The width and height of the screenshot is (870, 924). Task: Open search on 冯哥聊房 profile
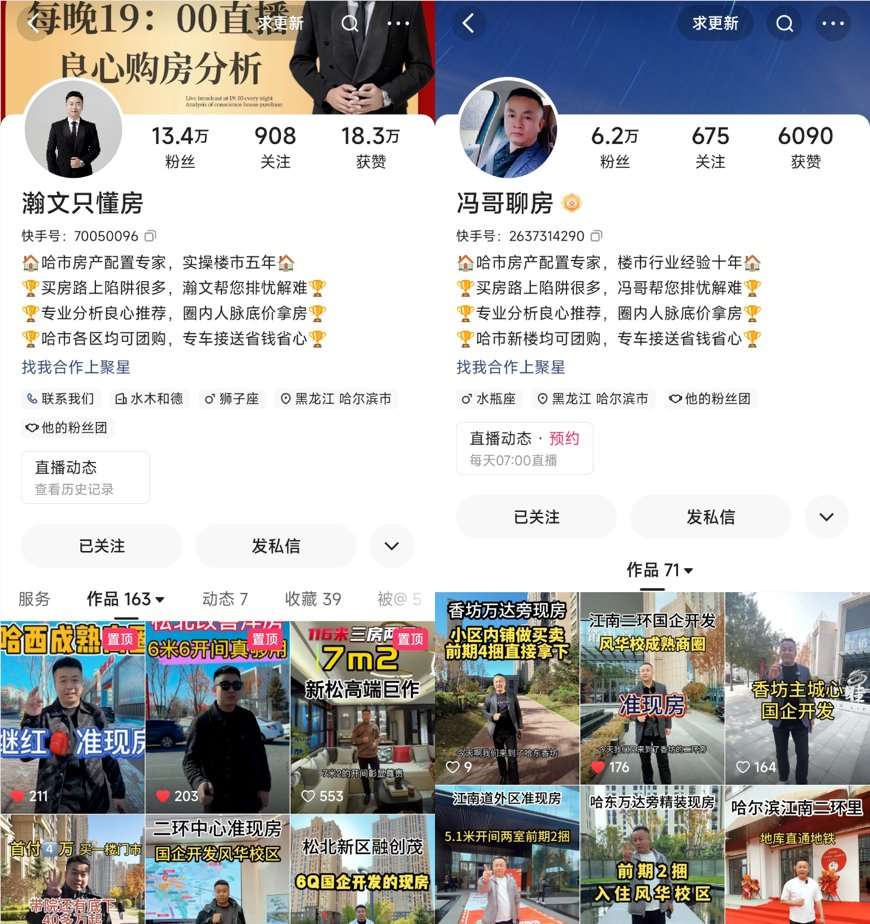pos(784,23)
